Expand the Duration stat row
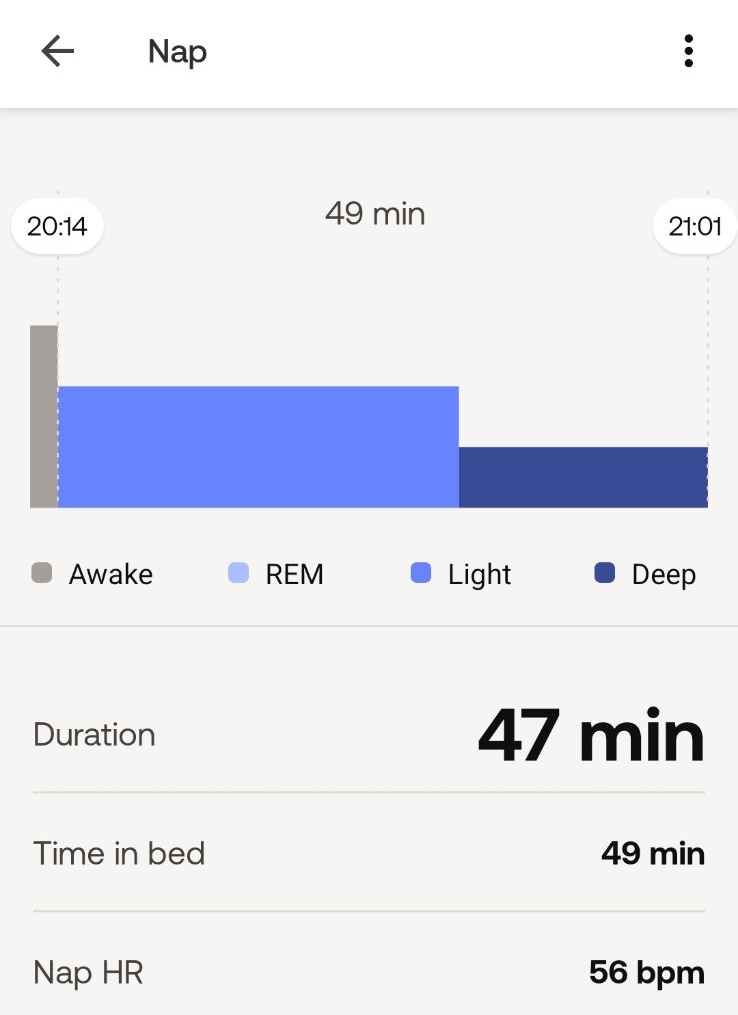Image resolution: width=738 pixels, height=1015 pixels. 369,735
